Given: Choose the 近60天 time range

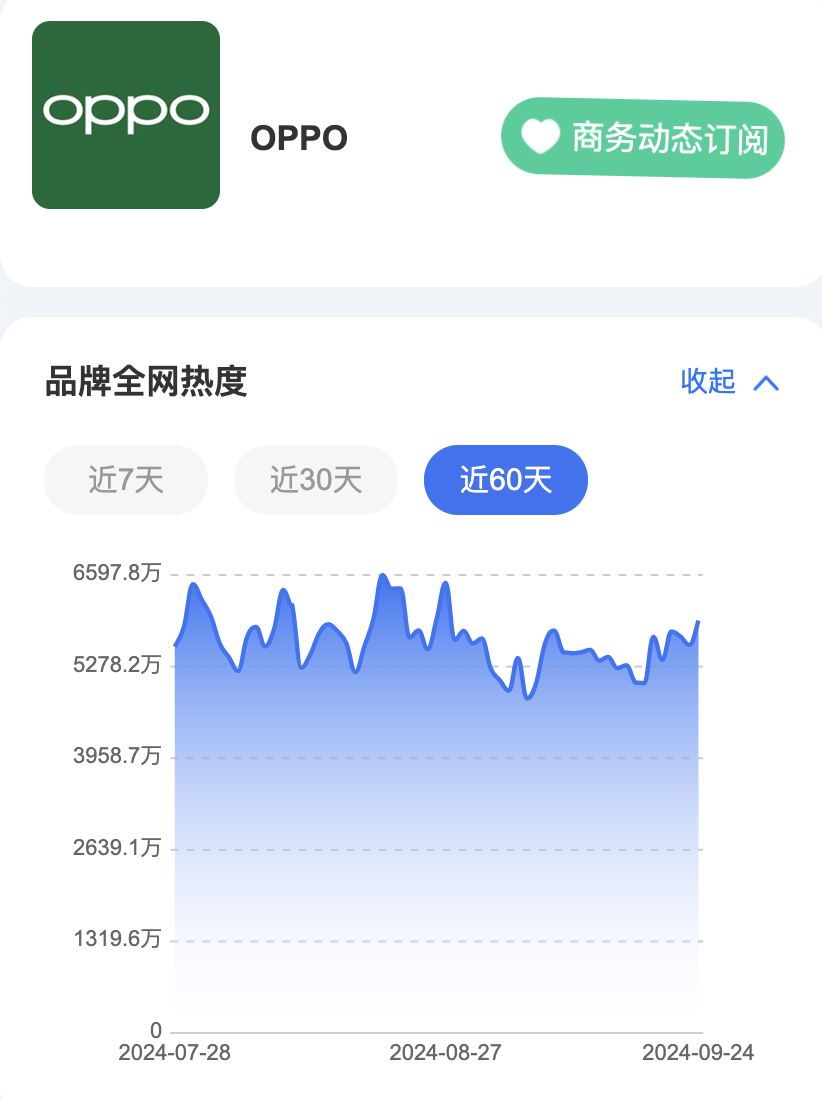Looking at the screenshot, I should click(x=506, y=480).
